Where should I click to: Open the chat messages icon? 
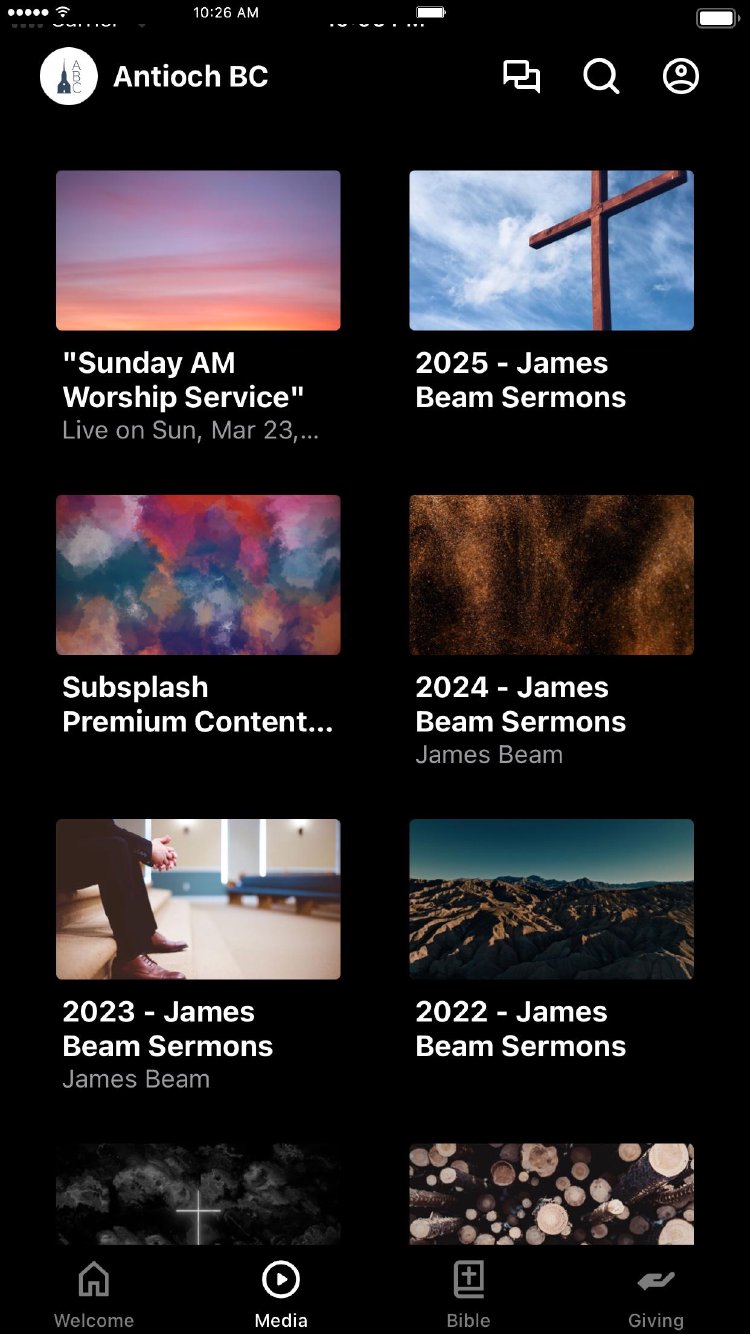(x=521, y=77)
